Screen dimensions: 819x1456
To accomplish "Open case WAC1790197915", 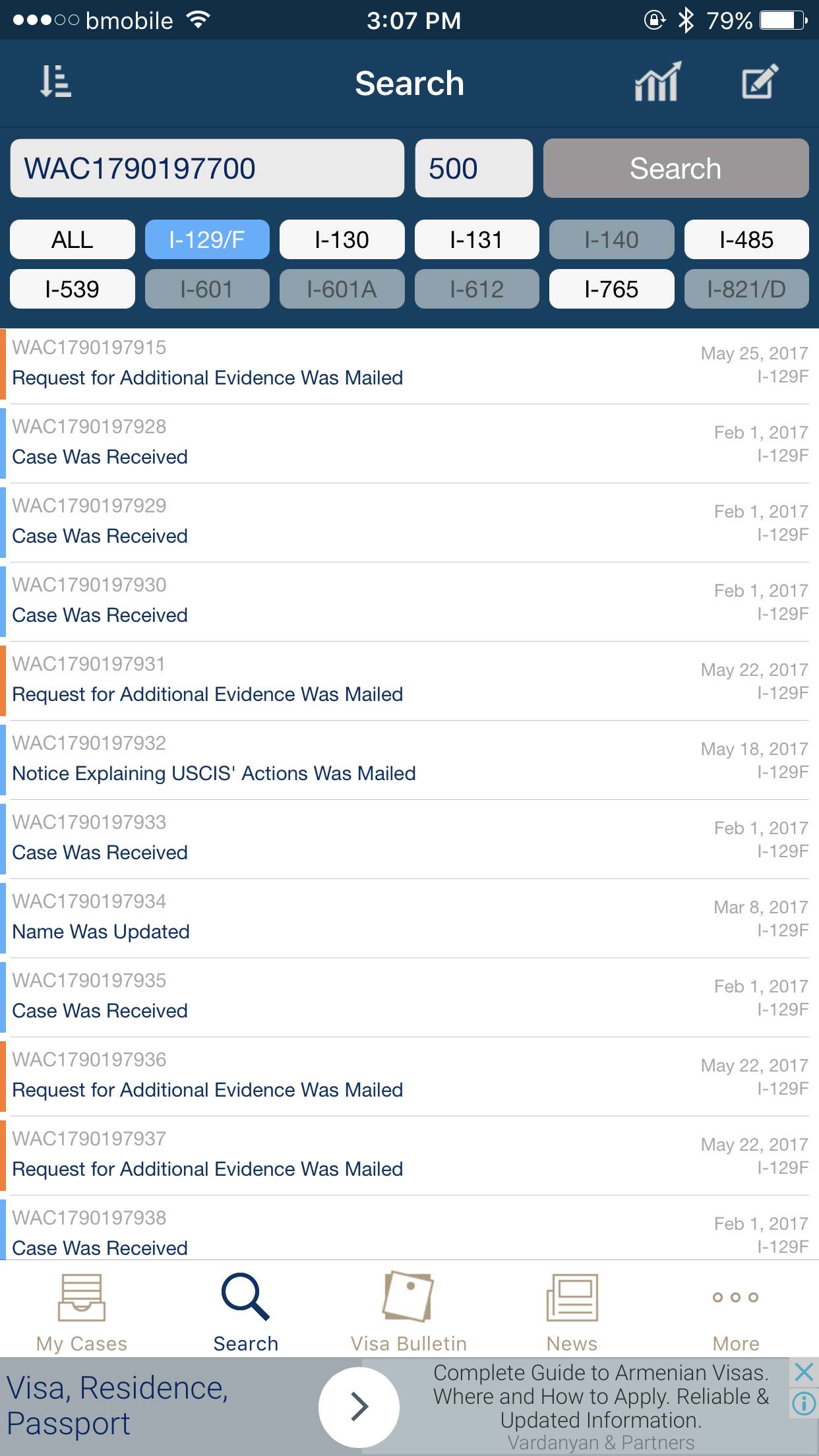I will tap(409, 364).
